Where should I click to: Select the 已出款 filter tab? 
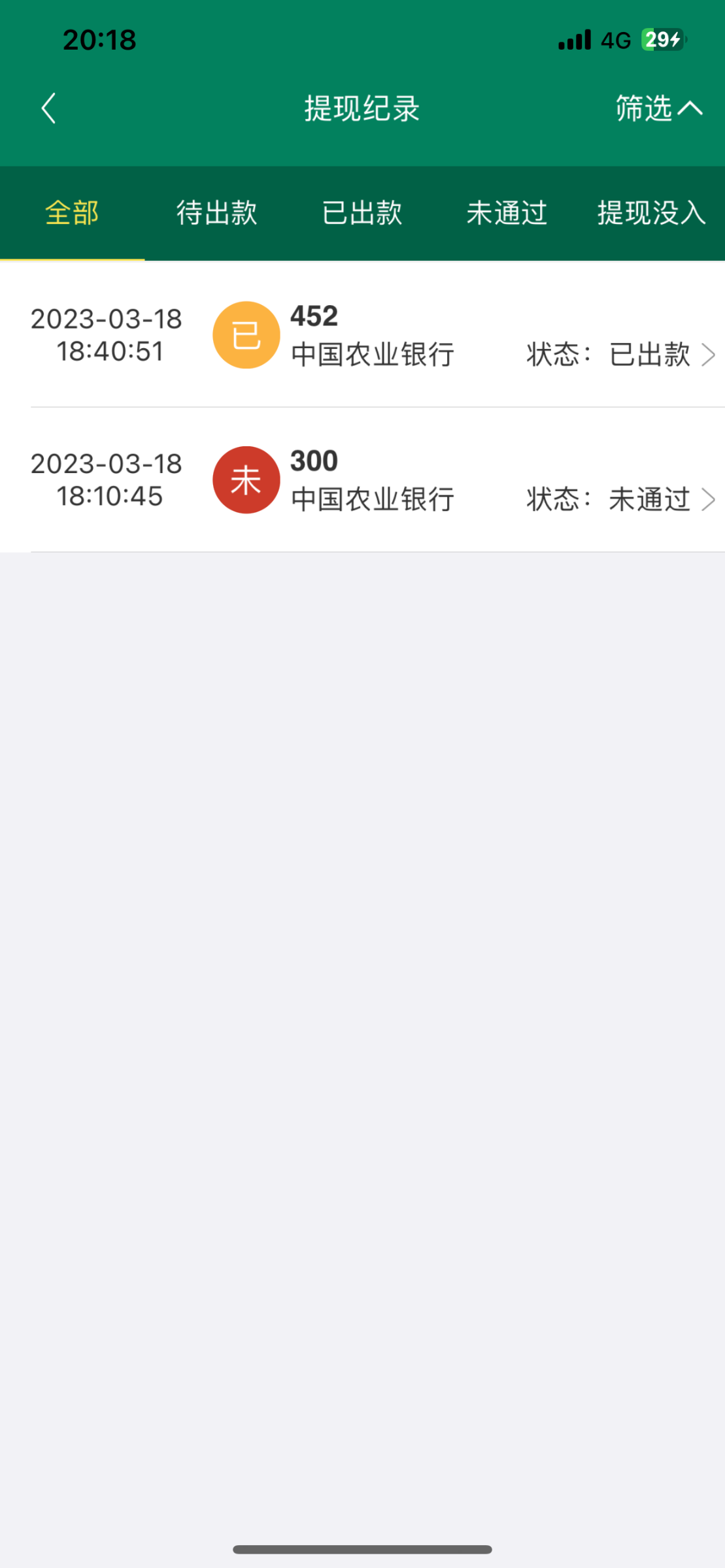pos(362,213)
